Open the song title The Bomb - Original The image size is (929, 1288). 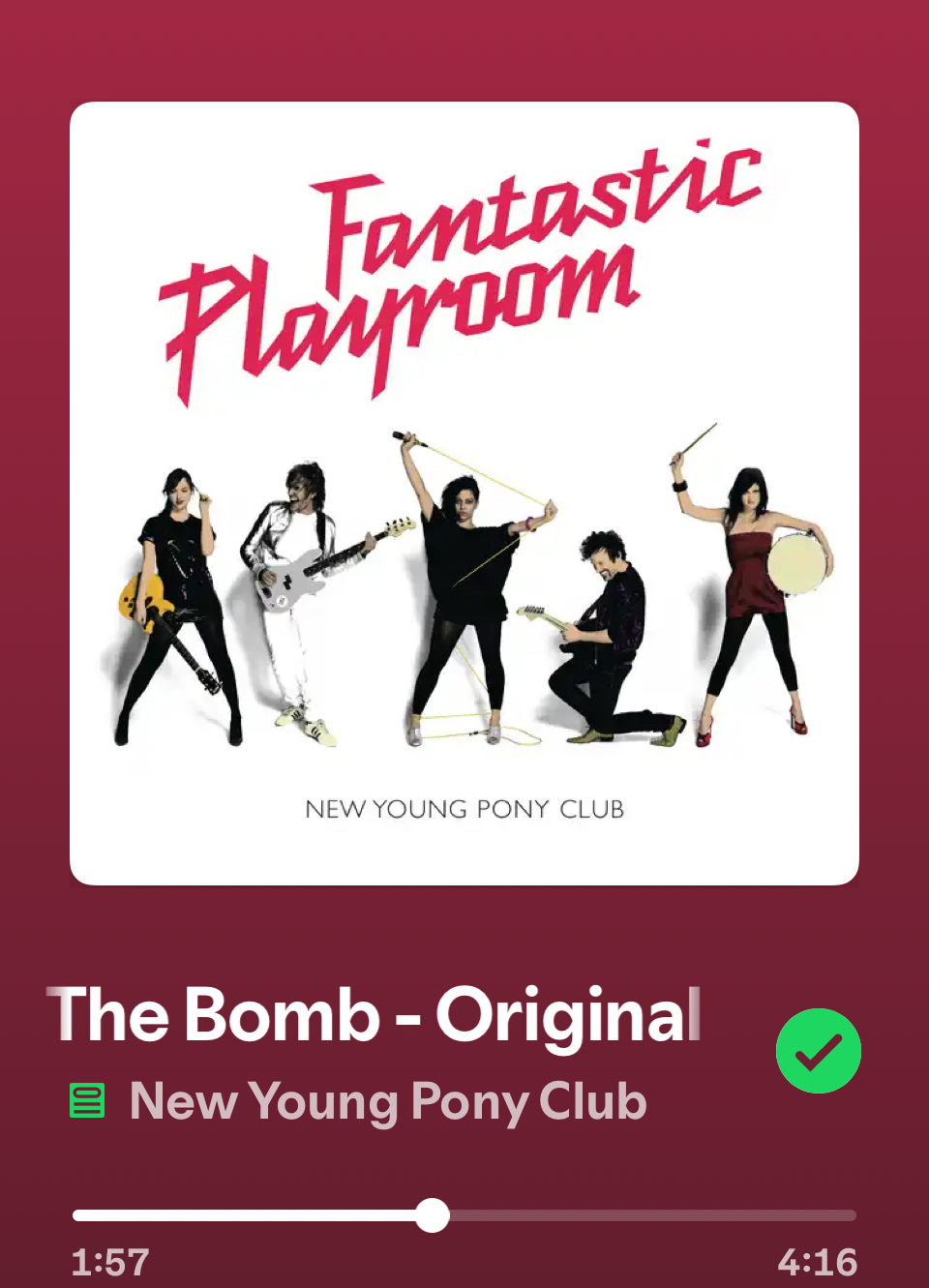tap(375, 1015)
